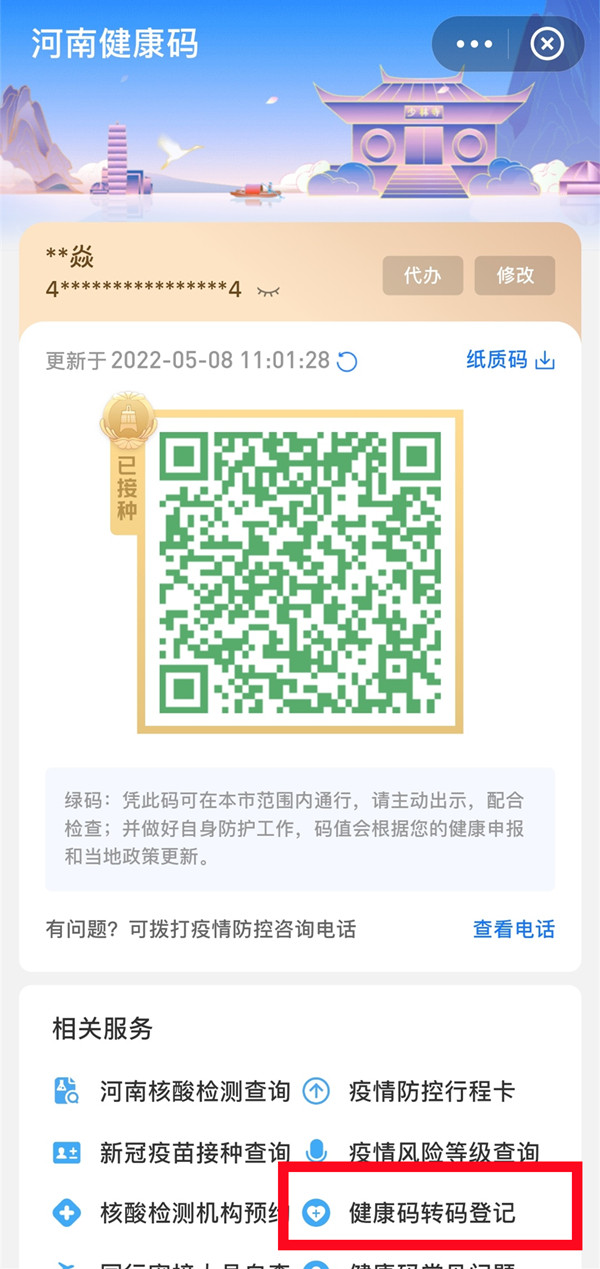Close the 河南健康码 mini program
This screenshot has height=1269, width=600.
(x=547, y=45)
